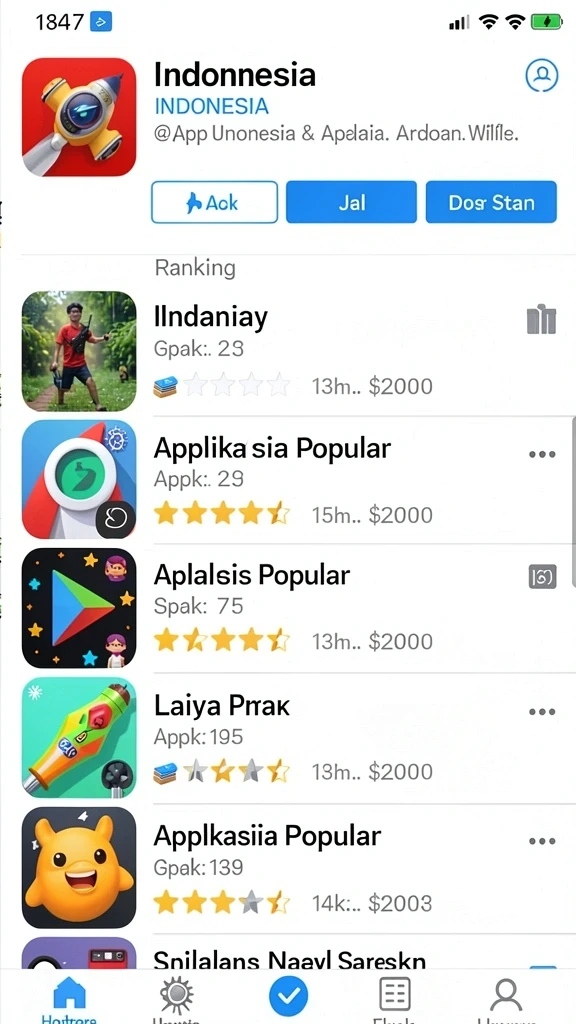Tap the Jal button

(351, 202)
